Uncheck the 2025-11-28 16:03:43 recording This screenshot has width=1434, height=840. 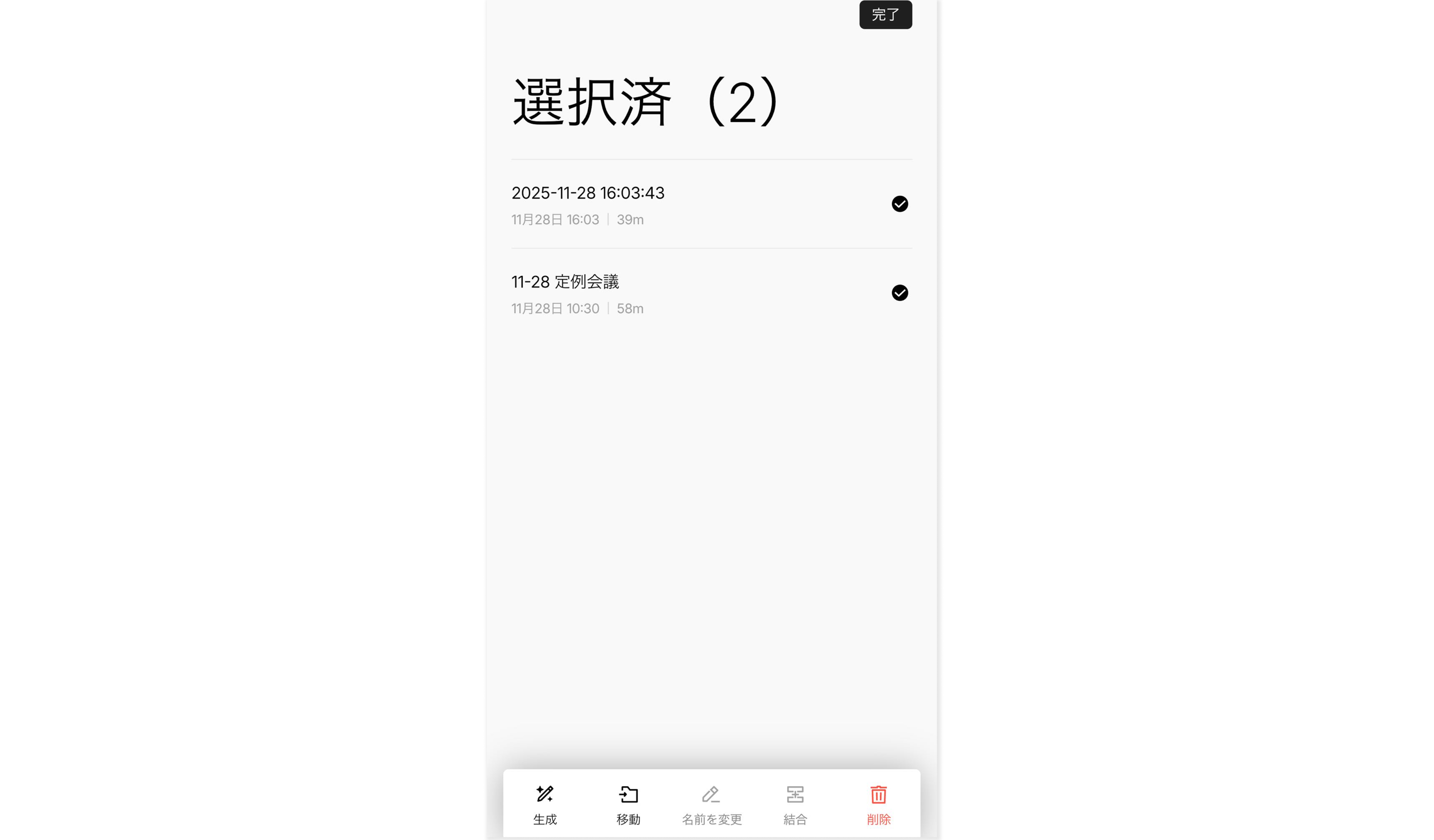click(899, 204)
